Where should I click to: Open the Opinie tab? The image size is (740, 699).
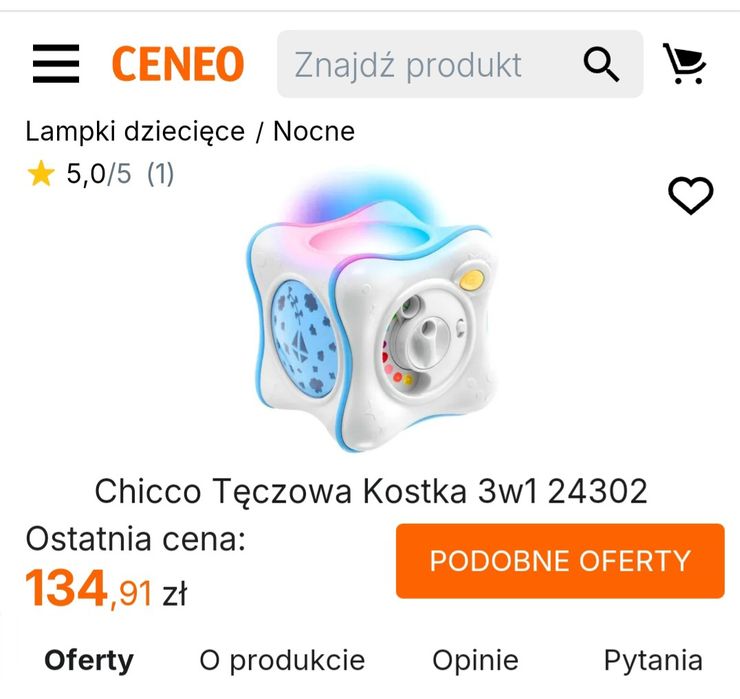point(475,660)
